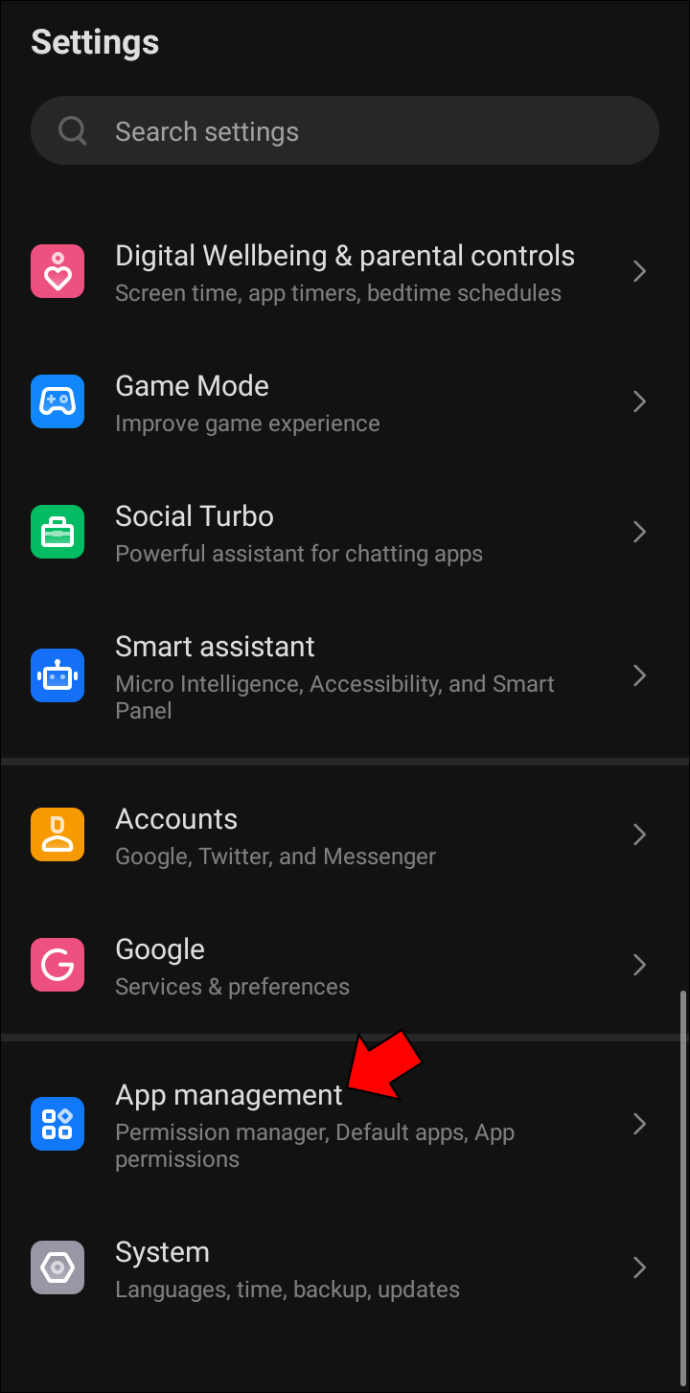Open Google services & preferences
Viewport: 690px width, 1393px height.
coord(345,965)
